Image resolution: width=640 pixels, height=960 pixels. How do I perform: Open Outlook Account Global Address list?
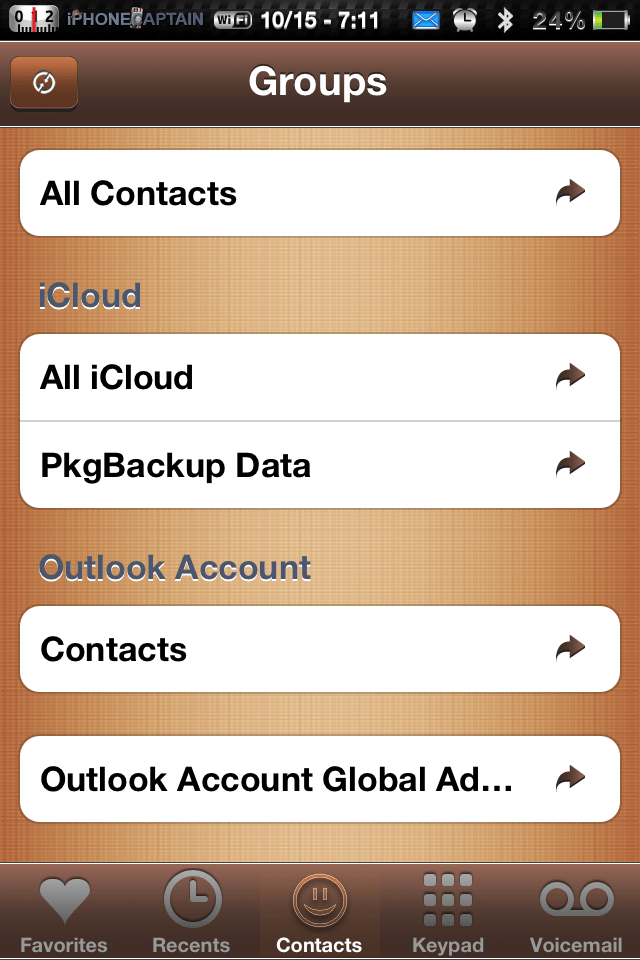pyautogui.click(x=320, y=778)
